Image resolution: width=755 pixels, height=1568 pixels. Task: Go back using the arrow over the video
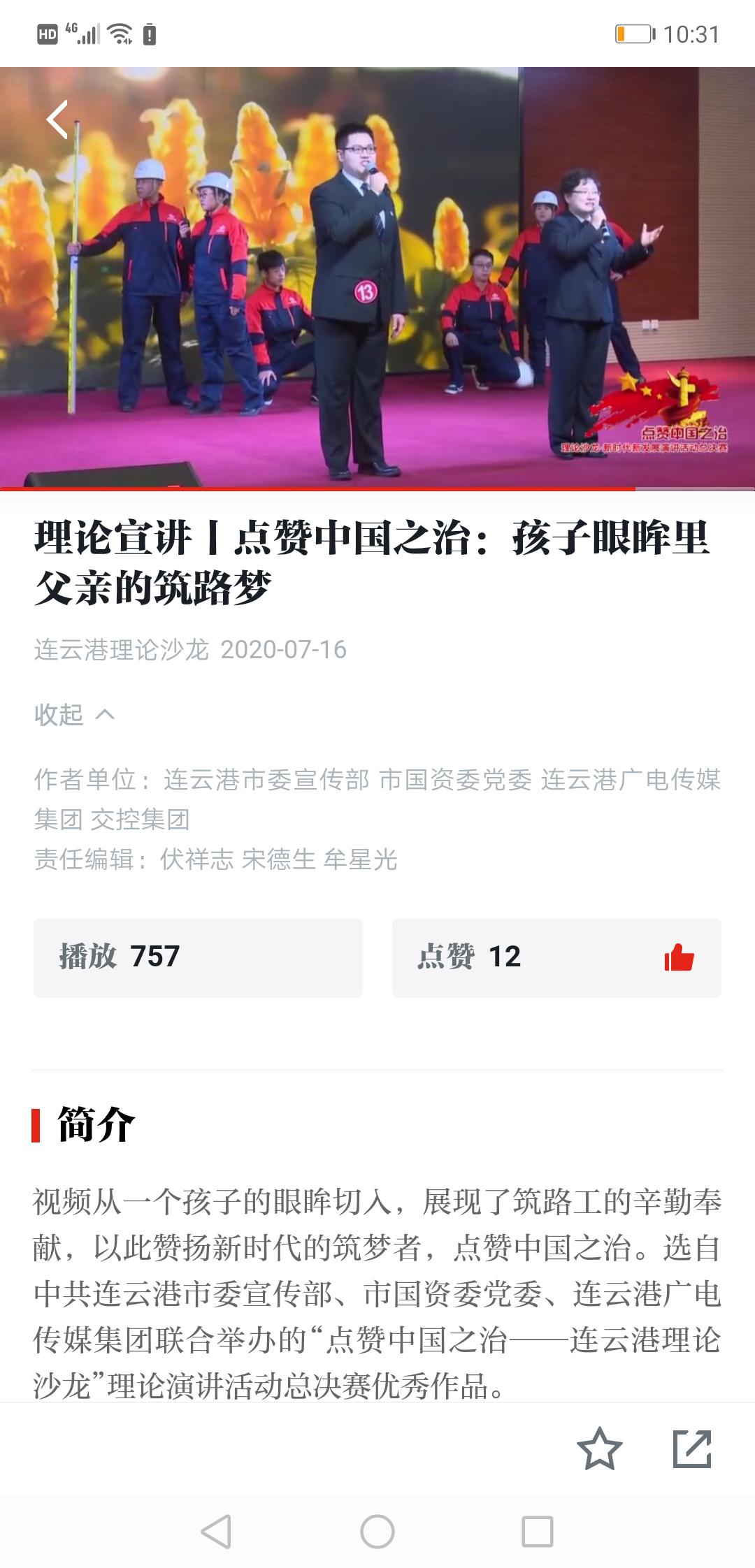click(x=57, y=119)
